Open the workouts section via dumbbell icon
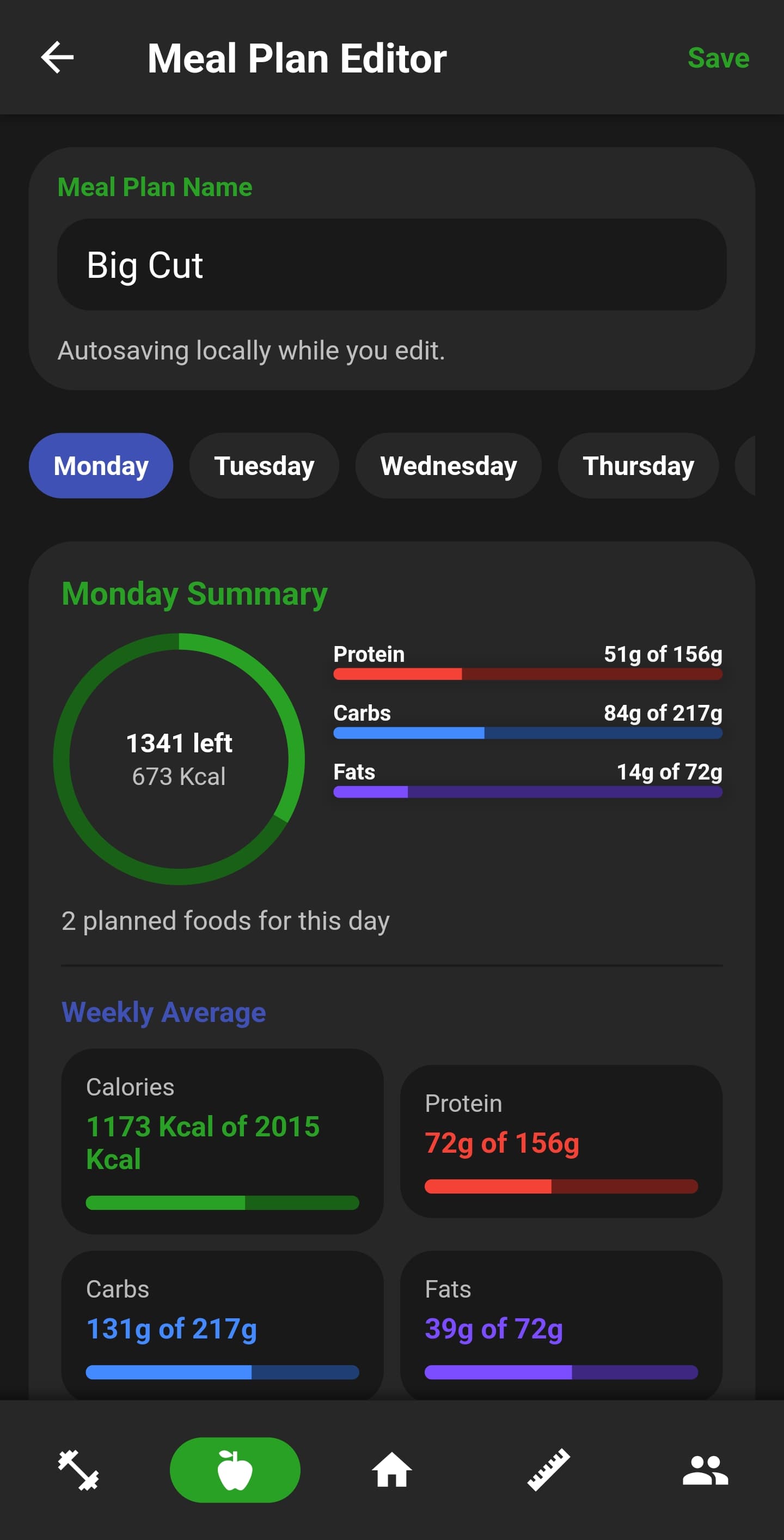This screenshot has height=1540, width=784. click(x=78, y=1470)
